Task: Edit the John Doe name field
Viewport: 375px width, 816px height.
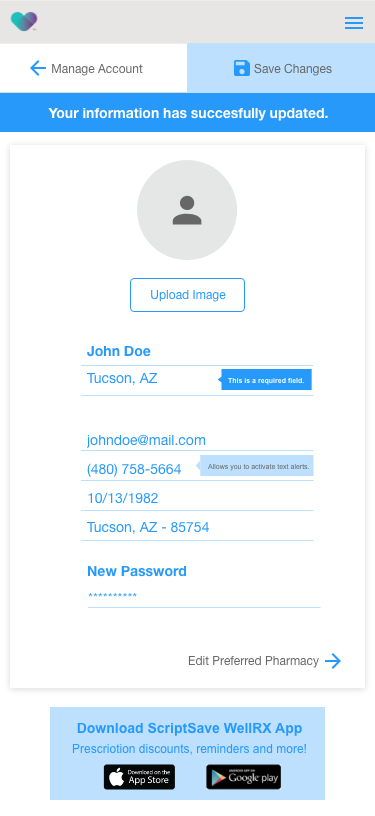Action: [x=197, y=352]
